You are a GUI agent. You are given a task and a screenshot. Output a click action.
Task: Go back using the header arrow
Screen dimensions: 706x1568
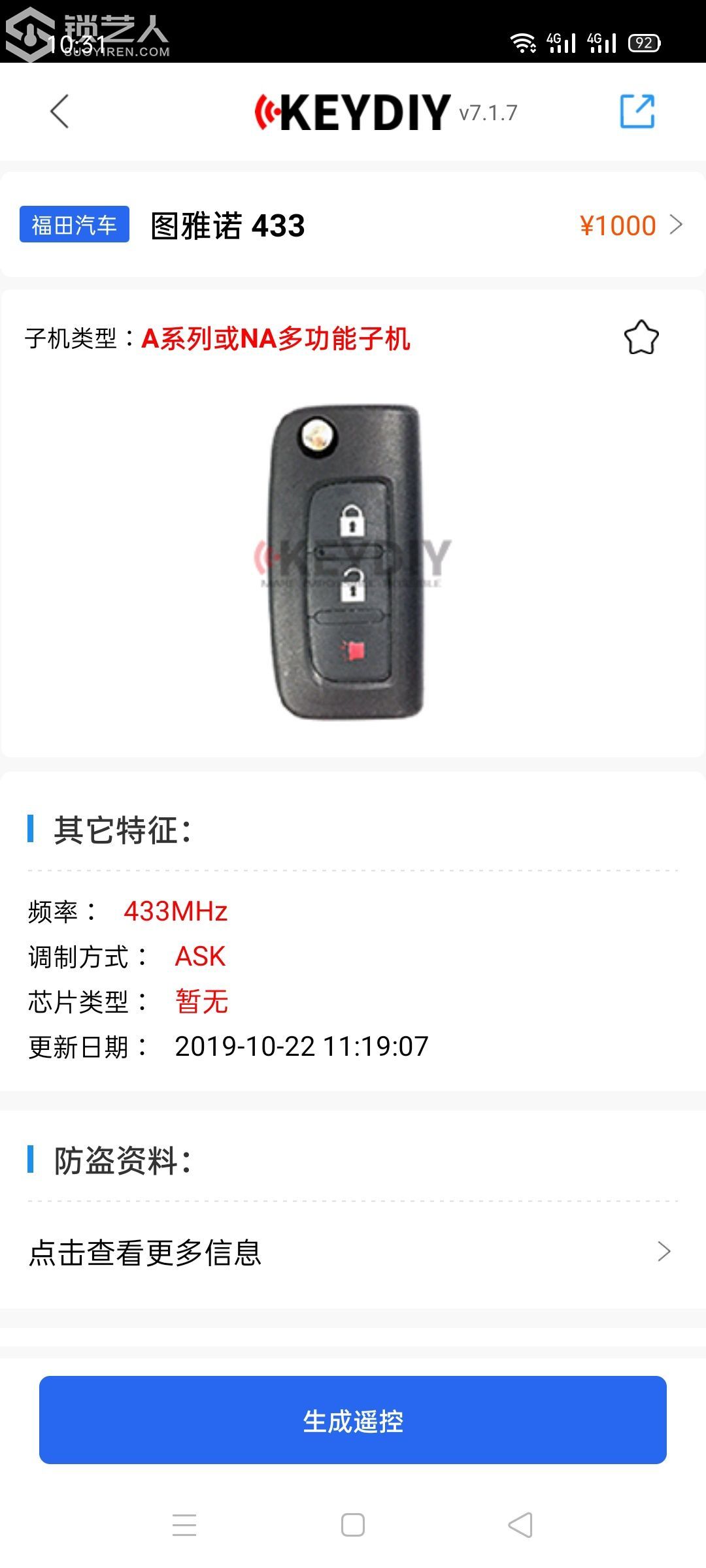(x=59, y=112)
